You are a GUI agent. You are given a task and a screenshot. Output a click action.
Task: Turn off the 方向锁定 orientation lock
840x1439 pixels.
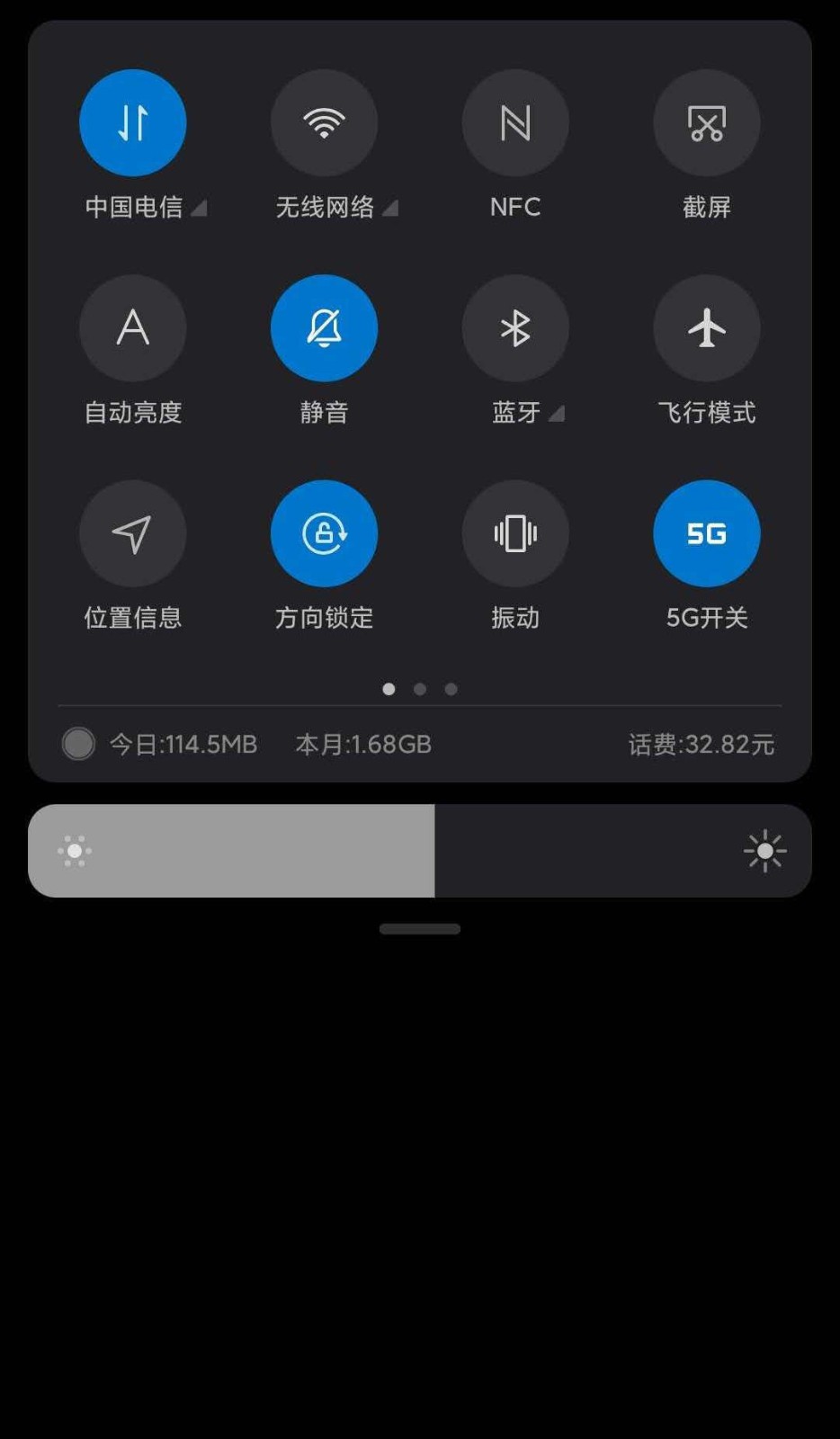click(x=324, y=532)
